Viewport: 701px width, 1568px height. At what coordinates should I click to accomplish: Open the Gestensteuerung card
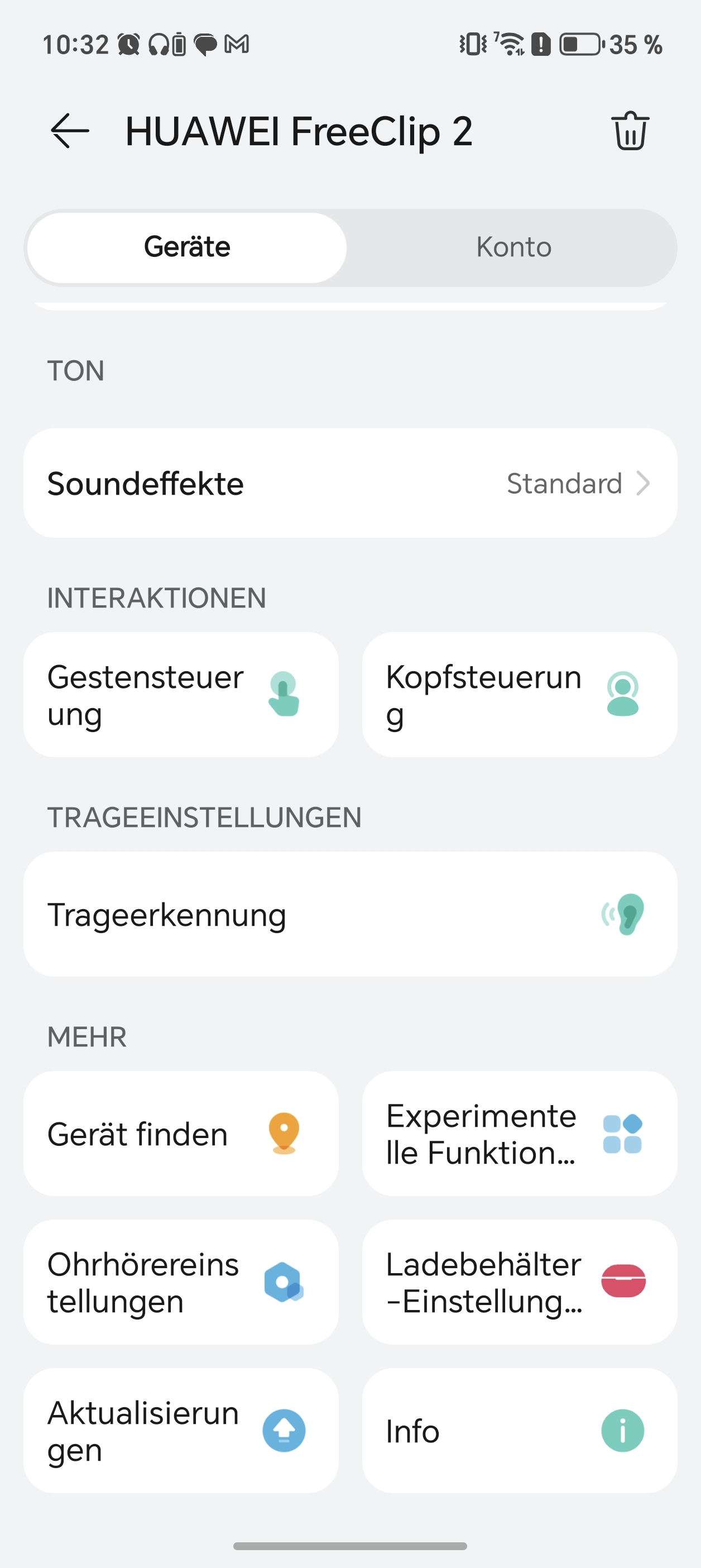pos(181,695)
